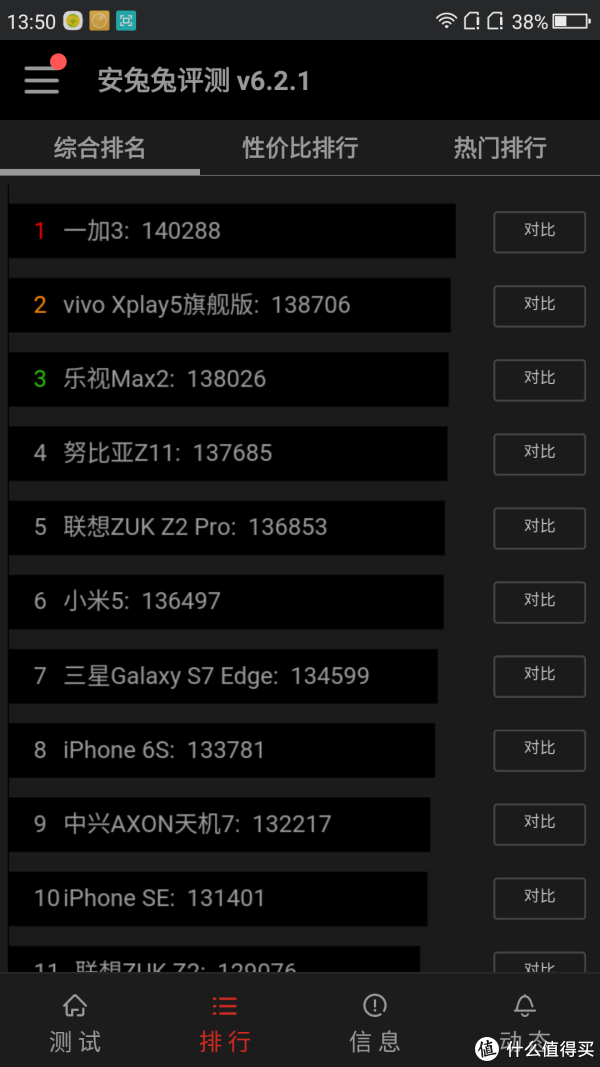Screen dimensions: 600x1067
Task: Open the 小米5 ranking entry
Action: click(226, 602)
